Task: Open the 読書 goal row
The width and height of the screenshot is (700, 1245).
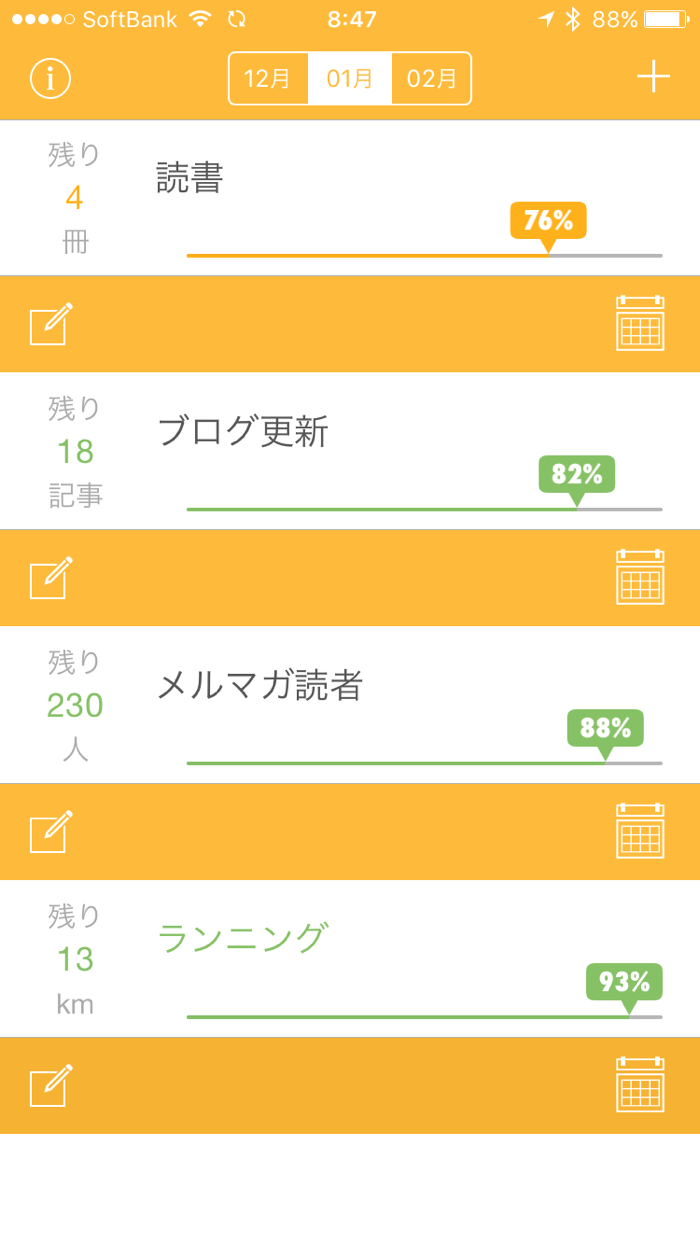Action: 350,198
